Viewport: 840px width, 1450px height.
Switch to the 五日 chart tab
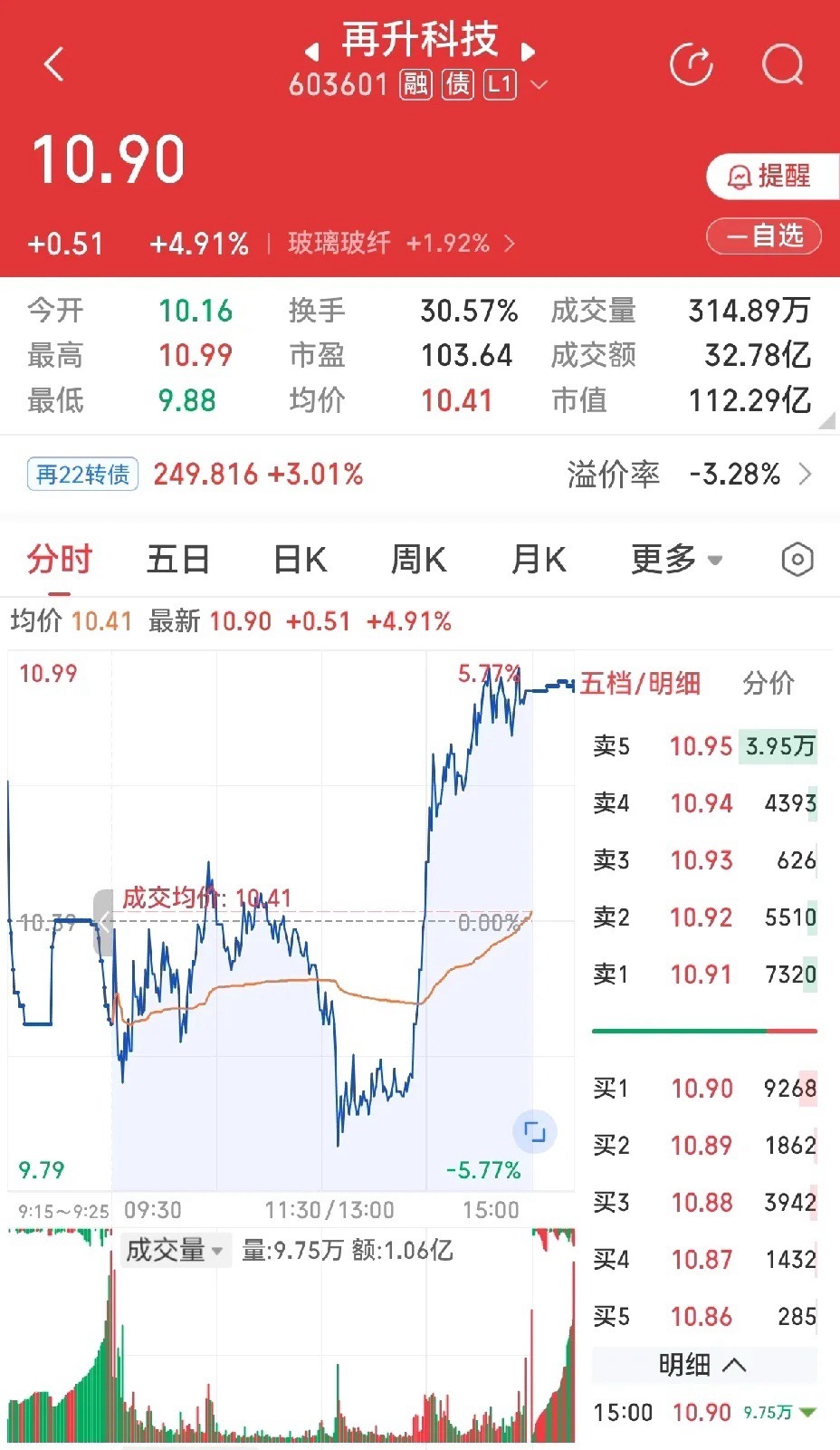[x=178, y=560]
